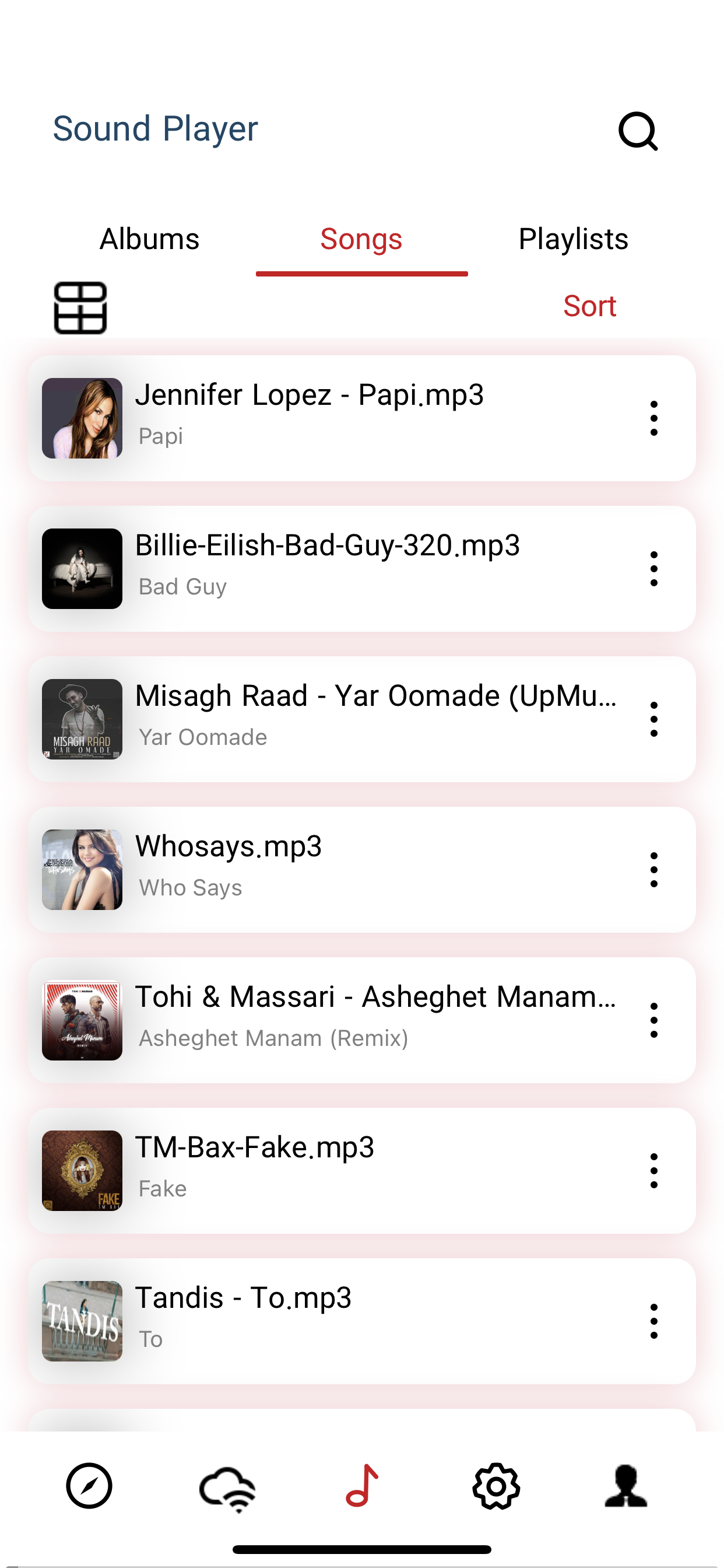Open the settings gear tab
This screenshot has height=1568, width=724.
pyautogui.click(x=496, y=1486)
